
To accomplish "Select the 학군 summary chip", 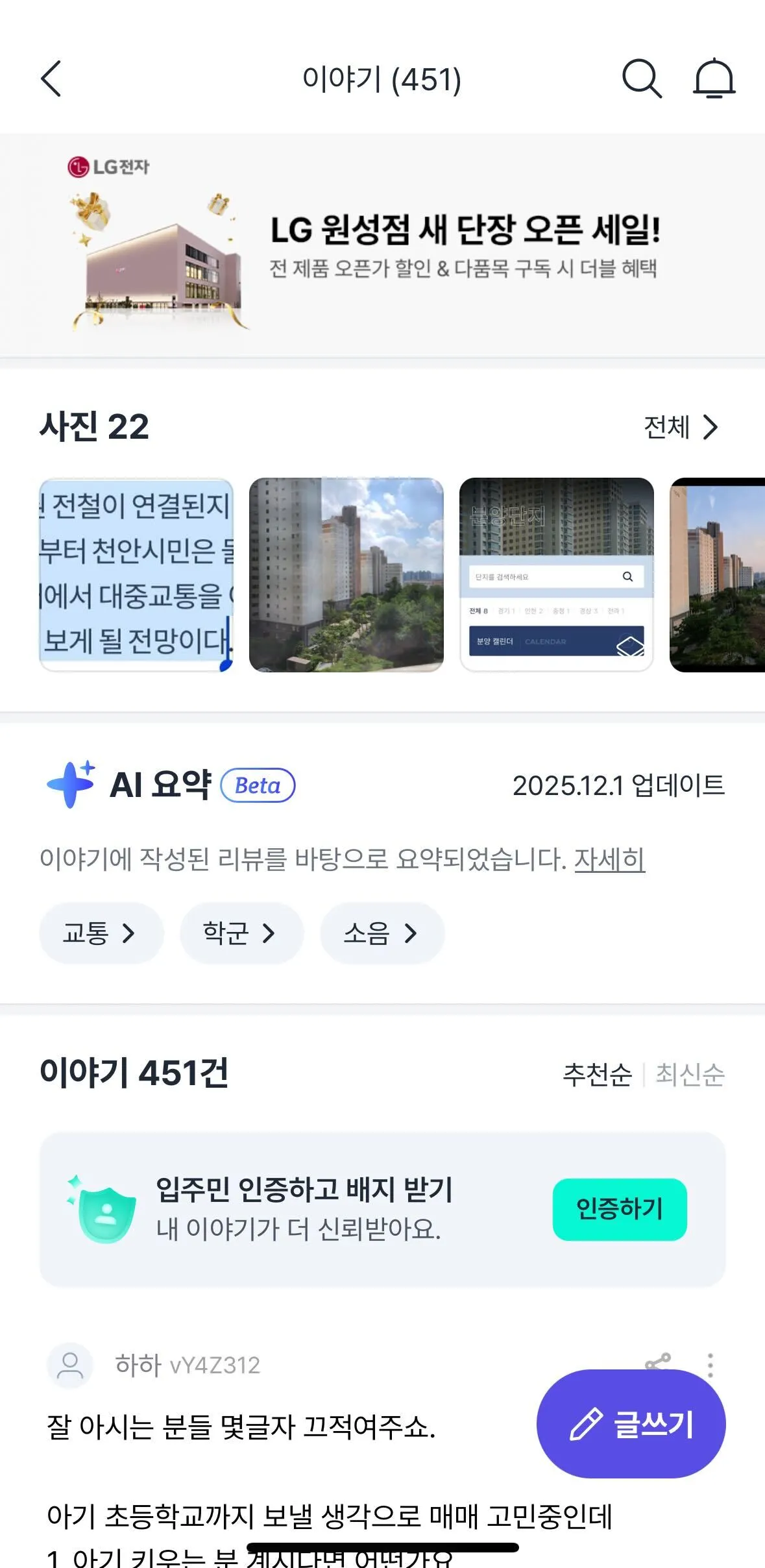I will (241, 933).
